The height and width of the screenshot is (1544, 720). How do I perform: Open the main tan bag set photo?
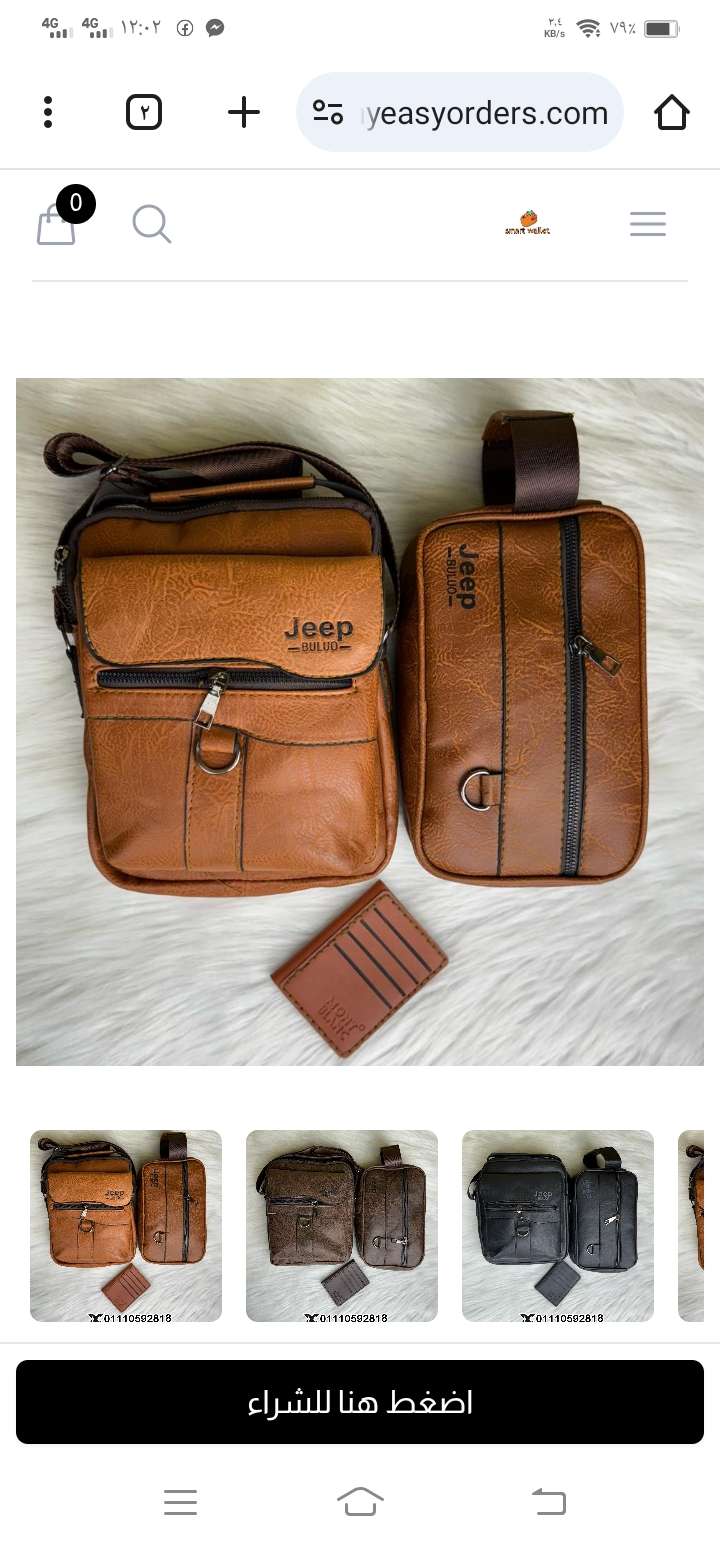360,721
